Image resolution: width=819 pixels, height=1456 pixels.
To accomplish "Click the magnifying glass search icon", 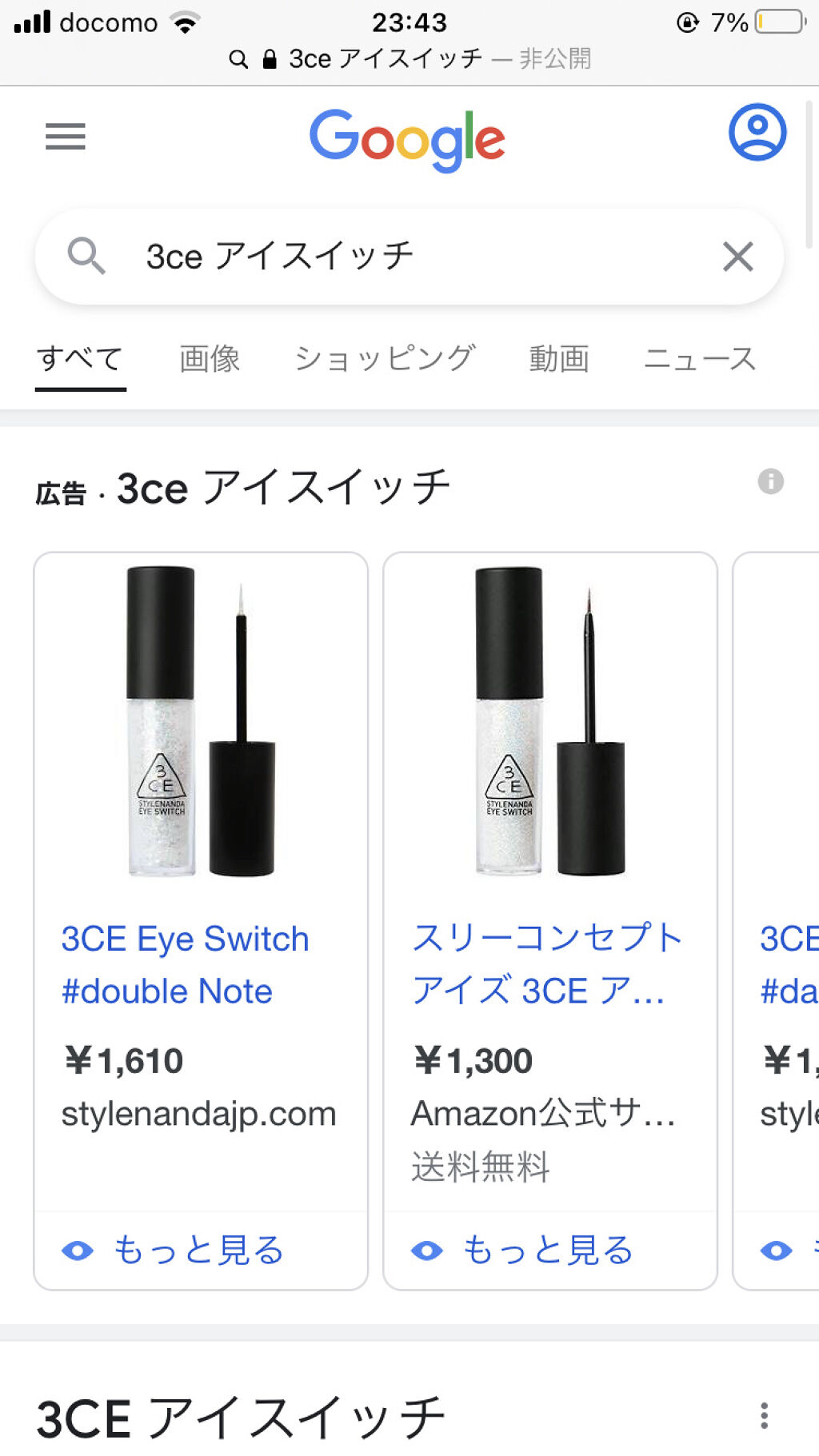I will click(87, 256).
